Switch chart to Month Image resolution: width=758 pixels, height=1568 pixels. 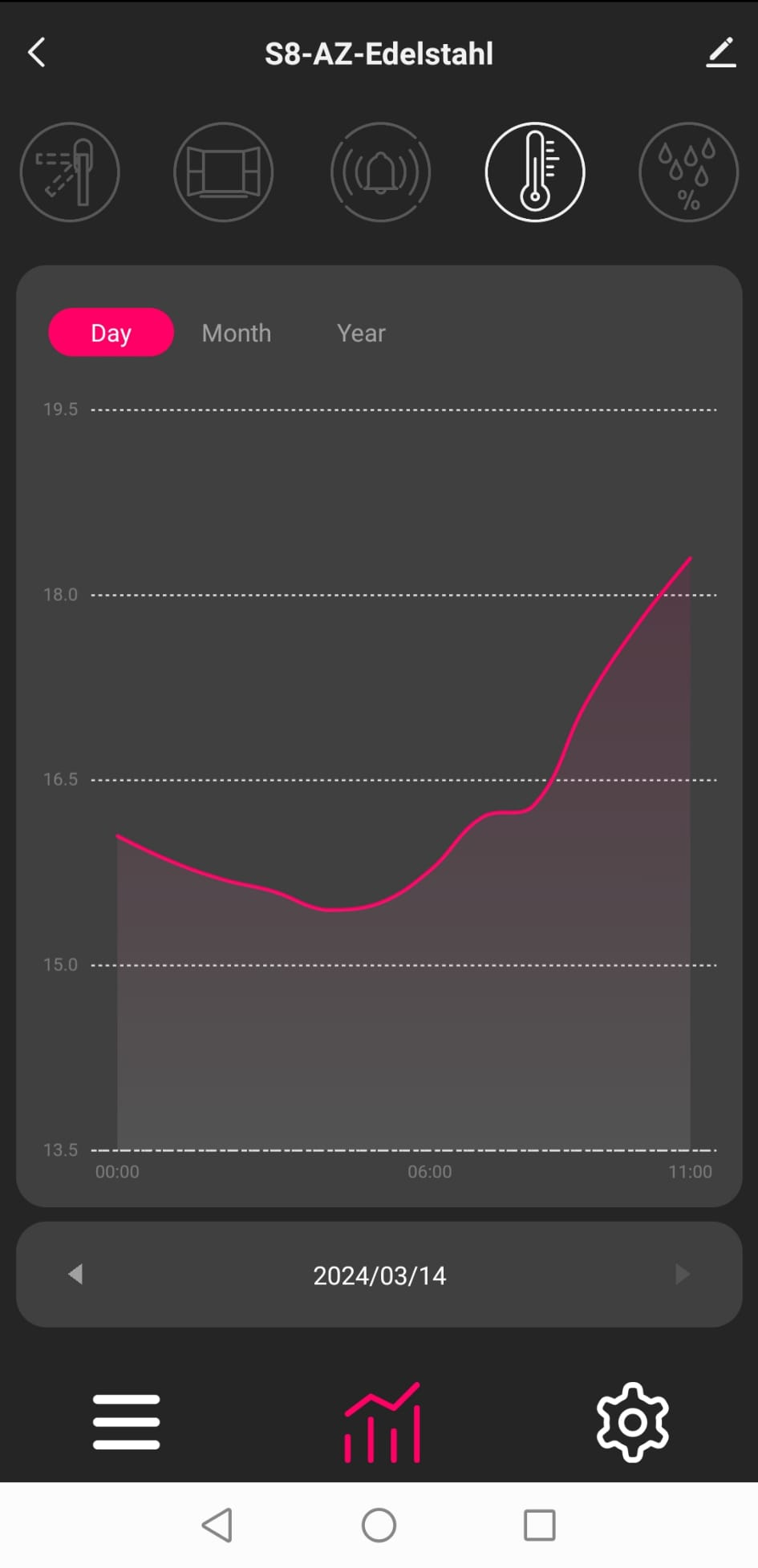[x=237, y=333]
